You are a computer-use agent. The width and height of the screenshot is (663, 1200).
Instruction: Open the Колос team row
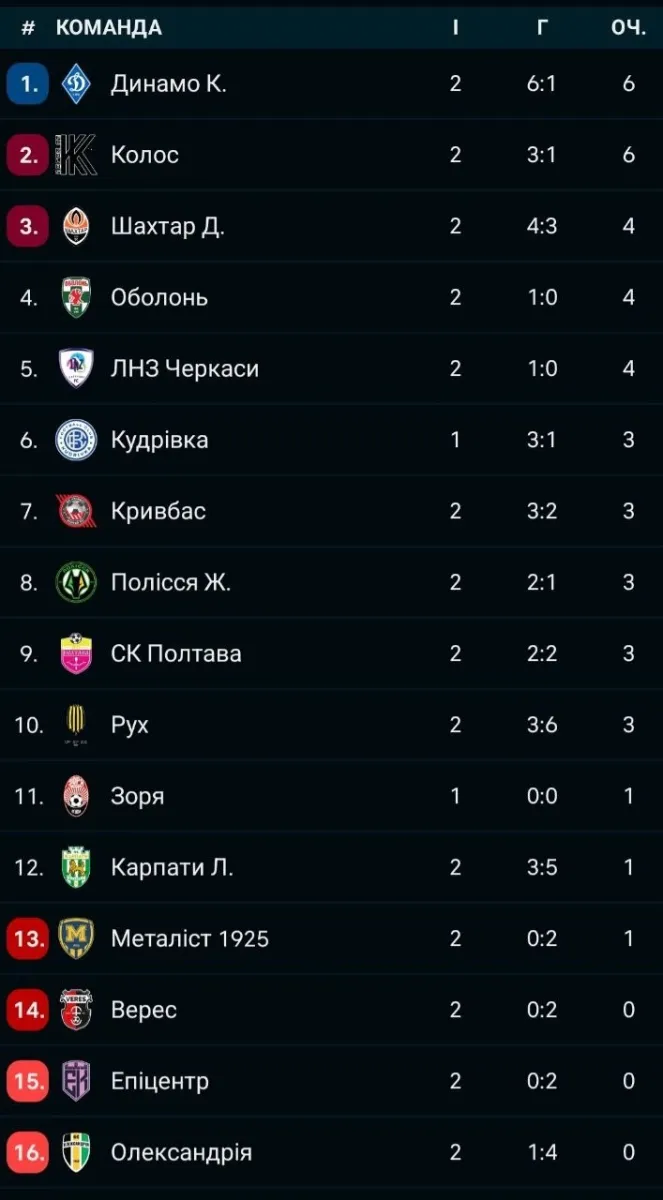click(331, 155)
